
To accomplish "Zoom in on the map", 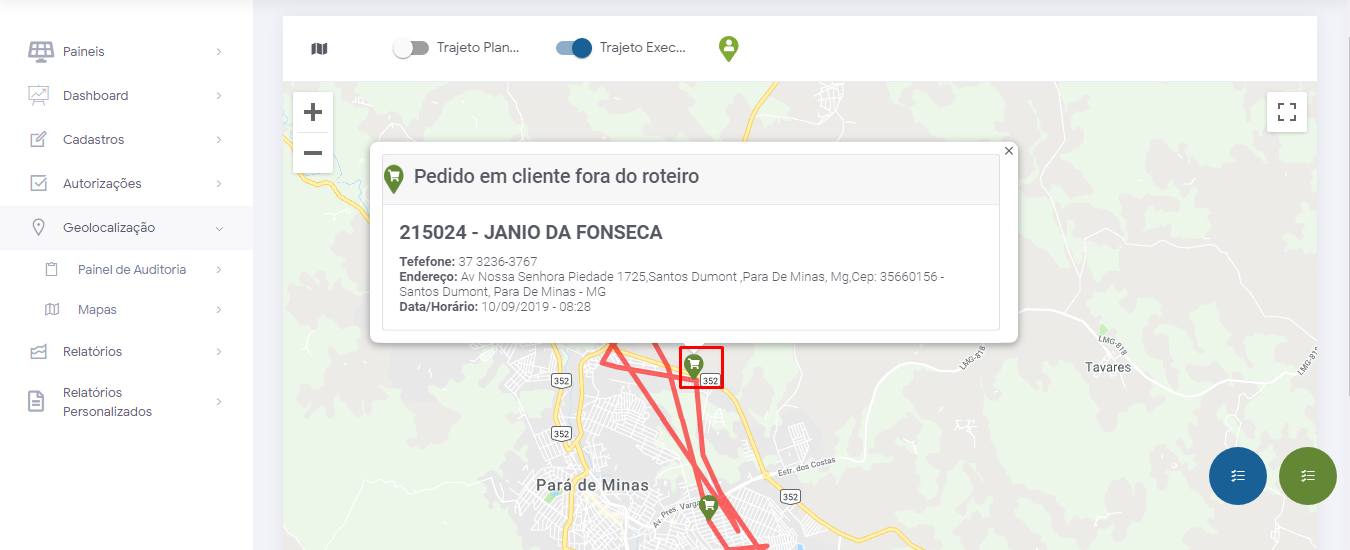I will [313, 112].
